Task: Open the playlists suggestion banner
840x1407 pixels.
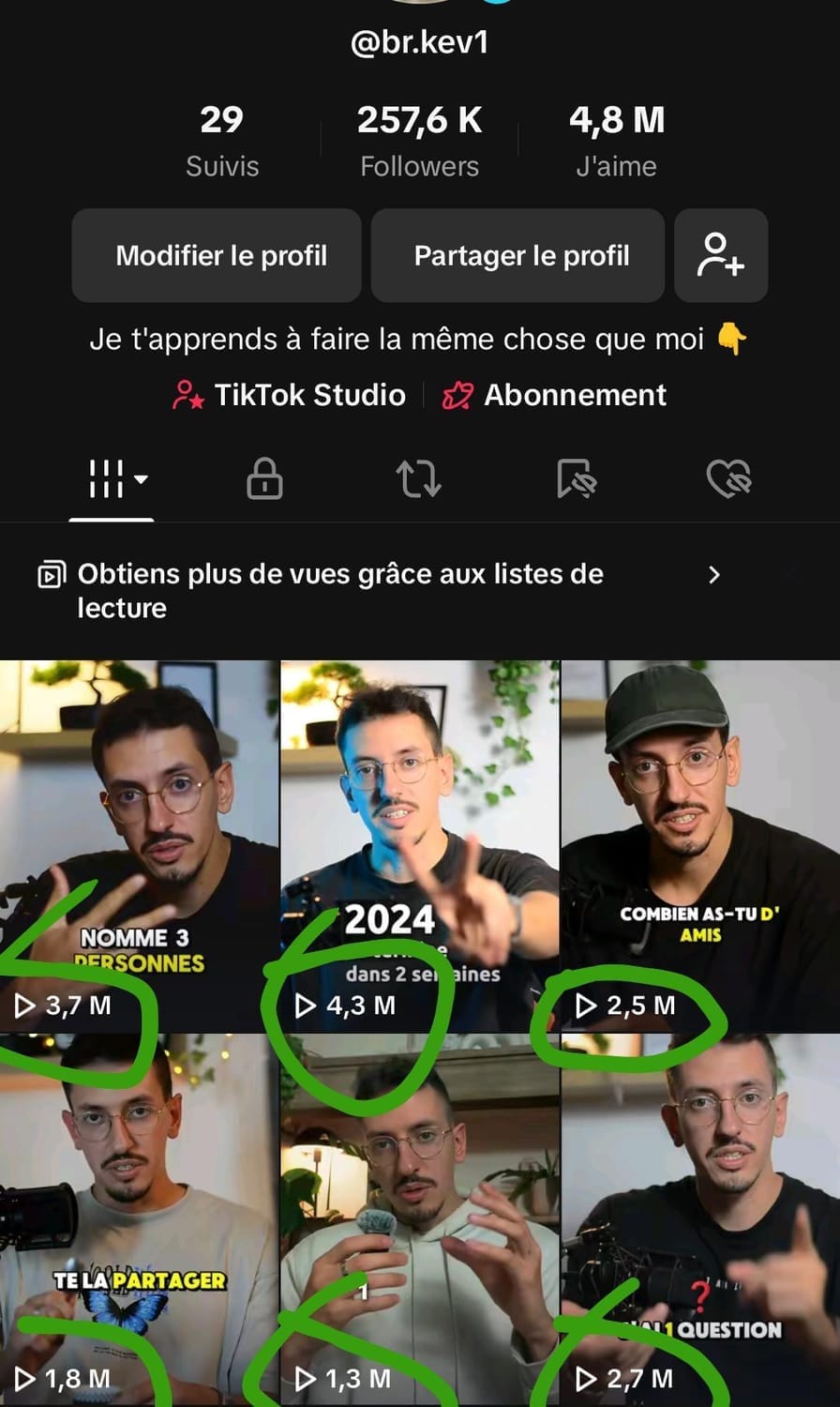Action: coord(375,590)
